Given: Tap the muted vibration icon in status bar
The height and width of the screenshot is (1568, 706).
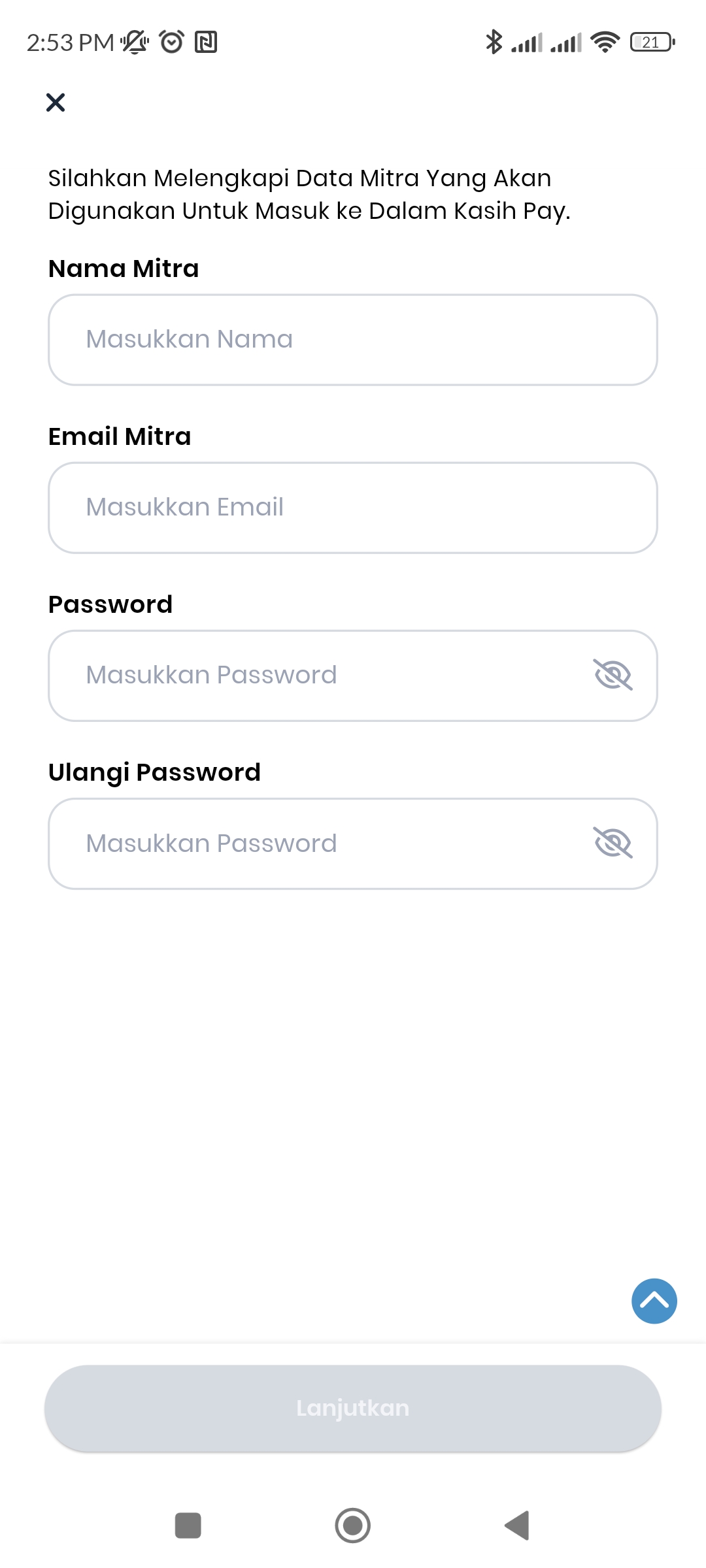Looking at the screenshot, I should [133, 42].
